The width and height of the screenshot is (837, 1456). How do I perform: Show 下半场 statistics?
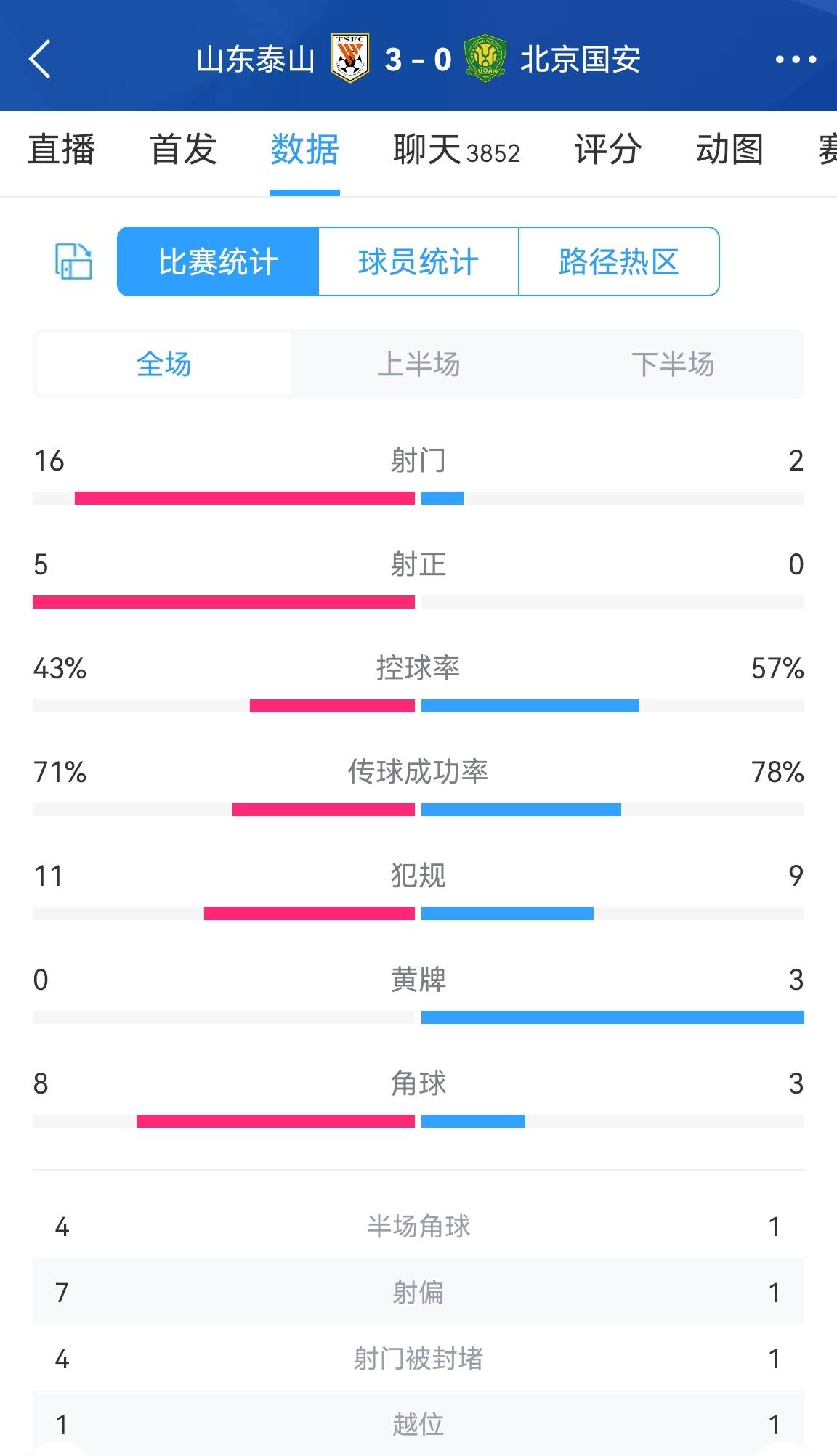click(674, 364)
